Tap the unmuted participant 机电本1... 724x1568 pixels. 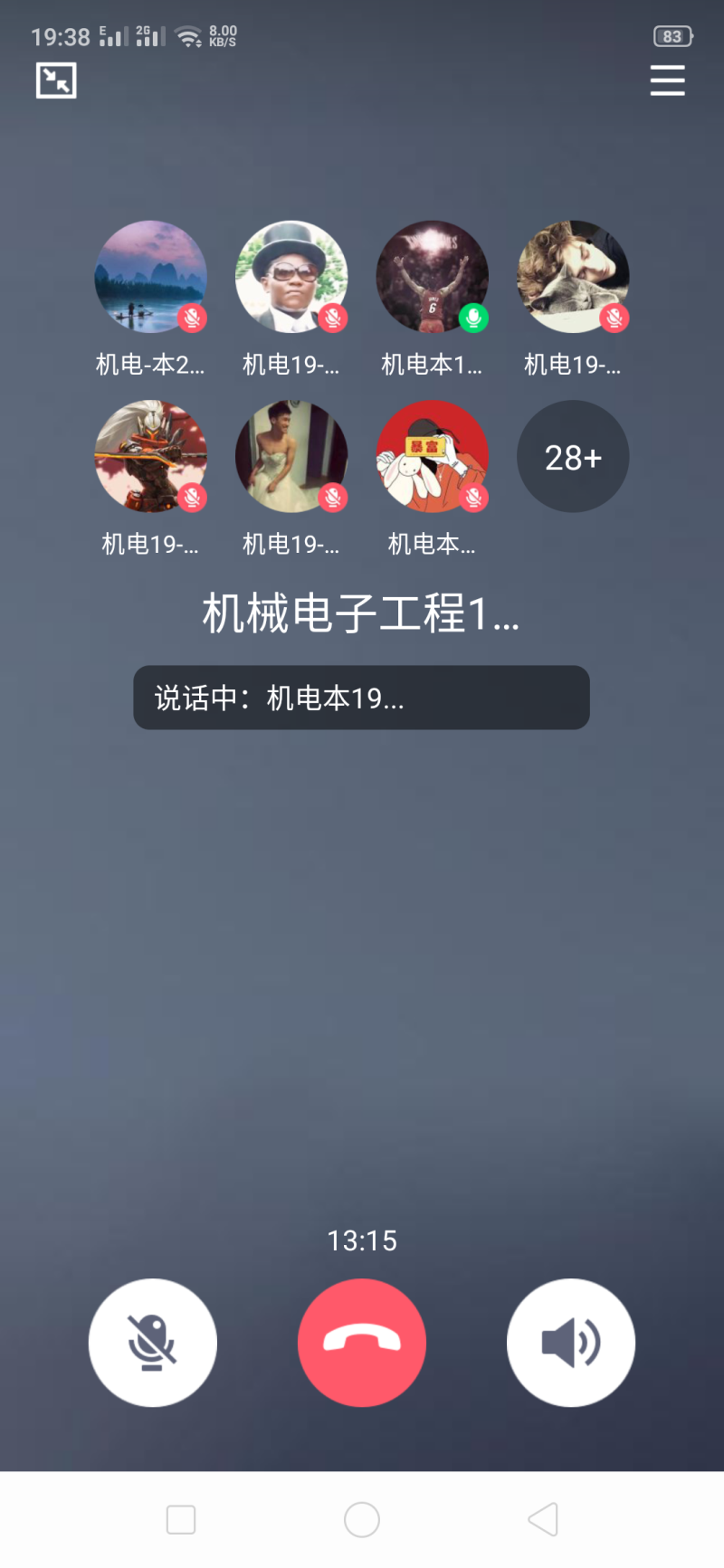[432, 277]
